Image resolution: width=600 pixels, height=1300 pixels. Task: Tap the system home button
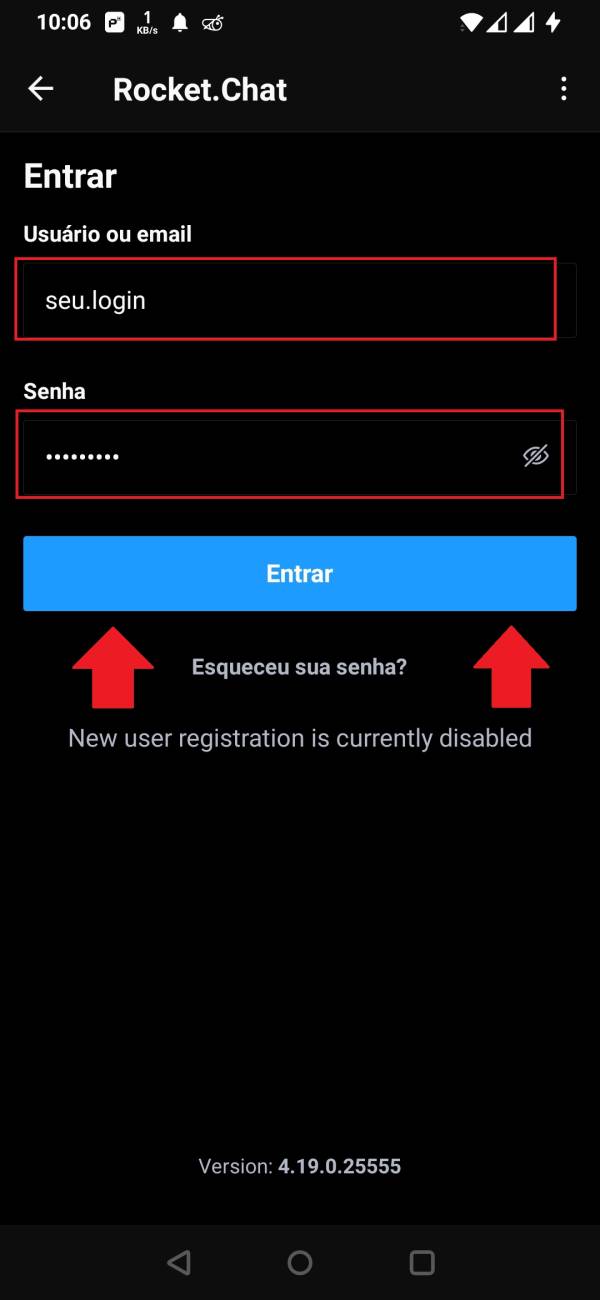click(x=300, y=1263)
